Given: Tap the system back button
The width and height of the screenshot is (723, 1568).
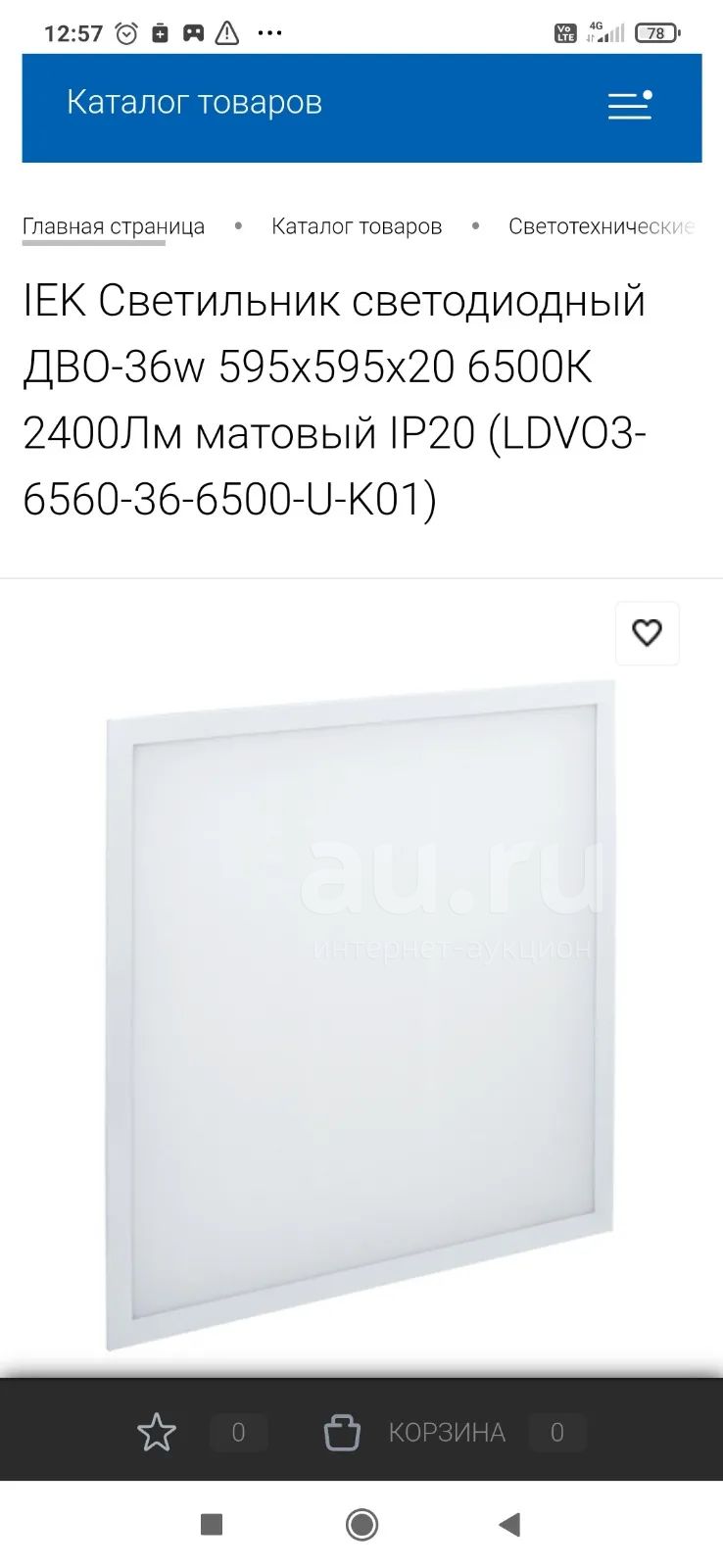Looking at the screenshot, I should point(508,1524).
